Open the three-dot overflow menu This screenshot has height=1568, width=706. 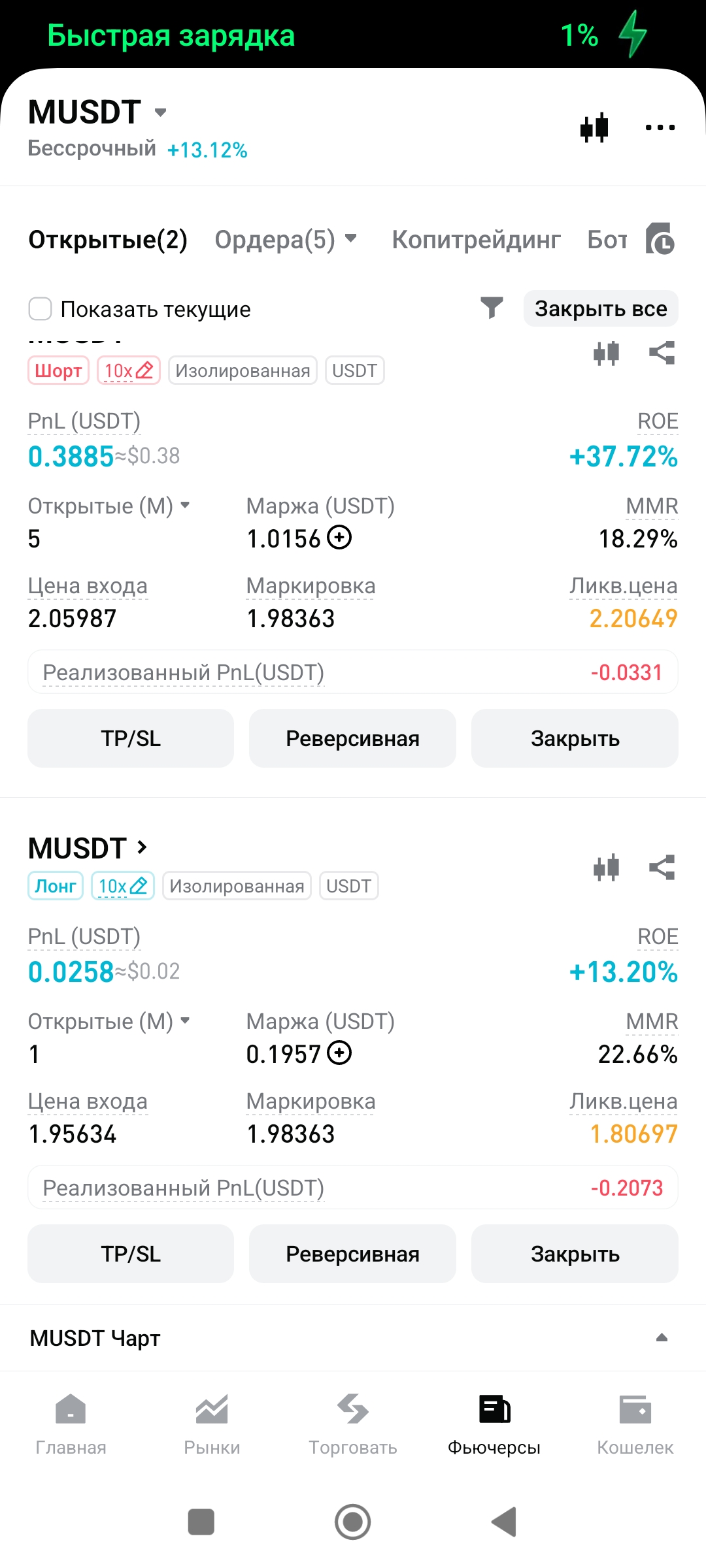(660, 127)
